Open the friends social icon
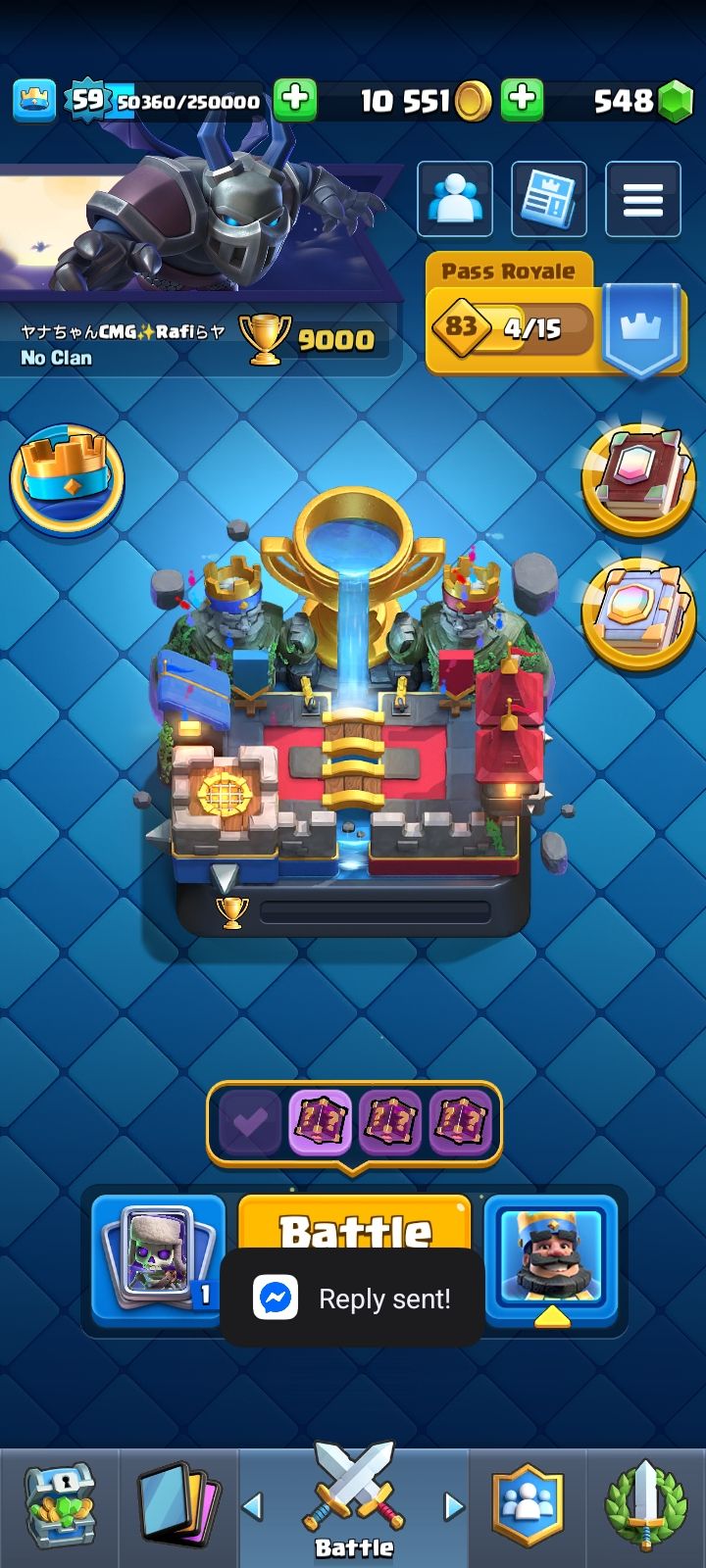This screenshot has height=1568, width=706. [455, 199]
